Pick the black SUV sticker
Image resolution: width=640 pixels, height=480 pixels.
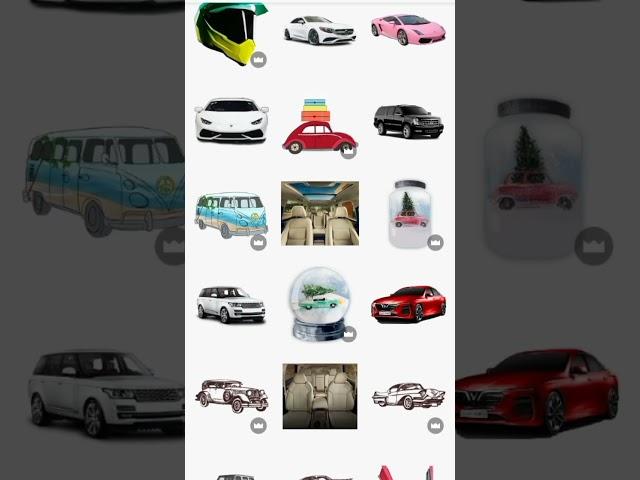[408, 121]
